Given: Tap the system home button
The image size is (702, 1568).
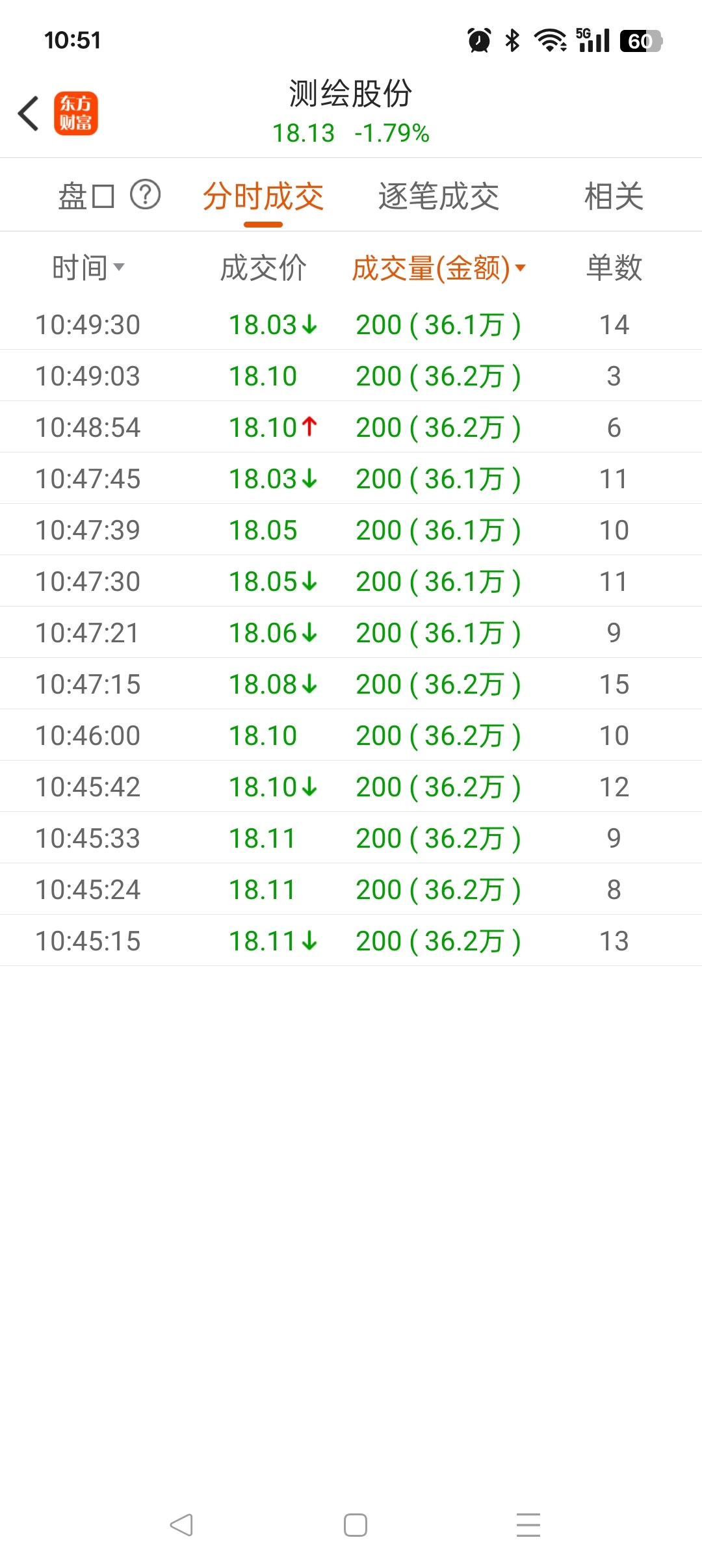Looking at the screenshot, I should [x=356, y=1524].
